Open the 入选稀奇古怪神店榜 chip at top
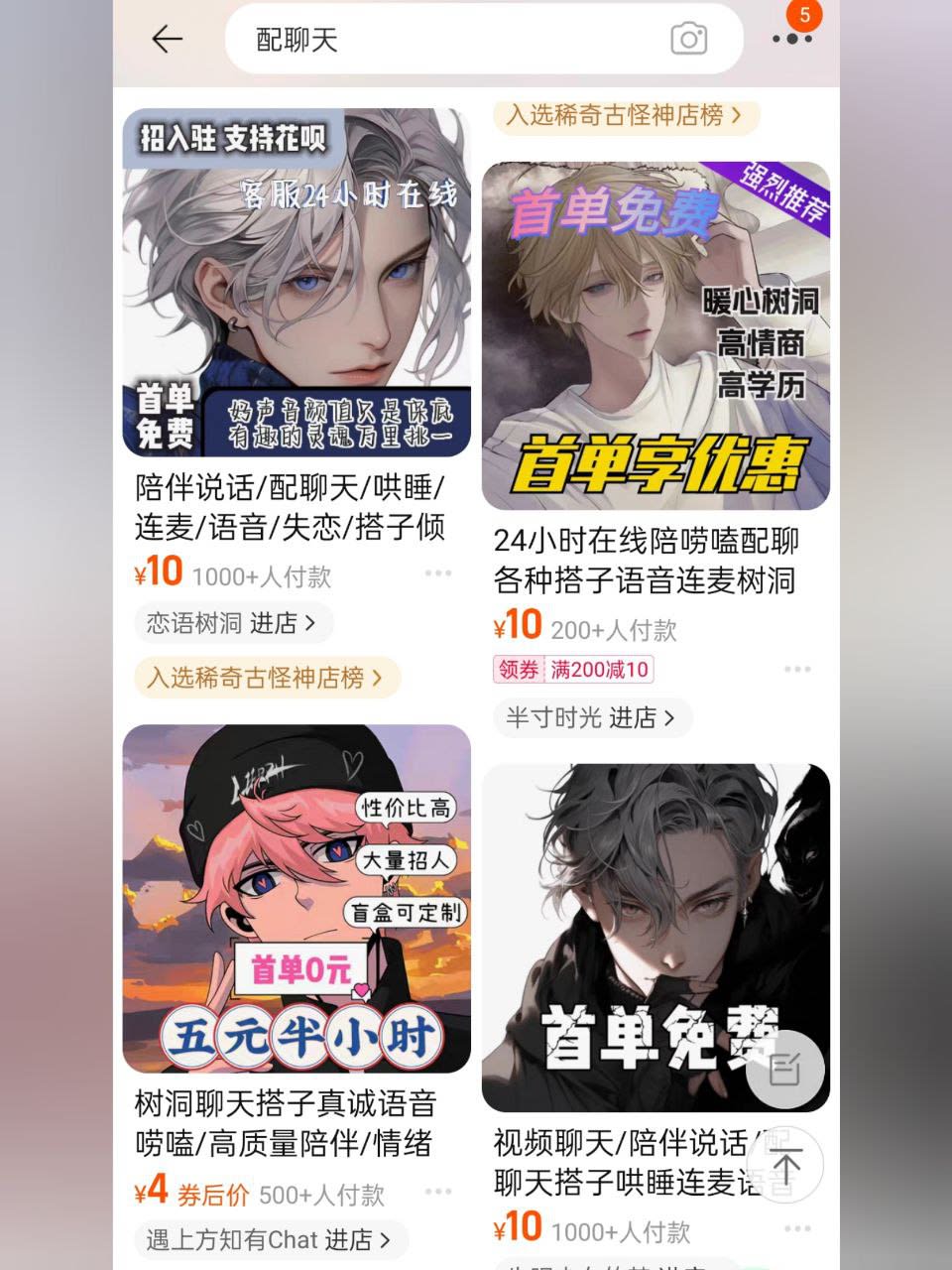Viewport: 952px width, 1270px height. click(x=624, y=115)
